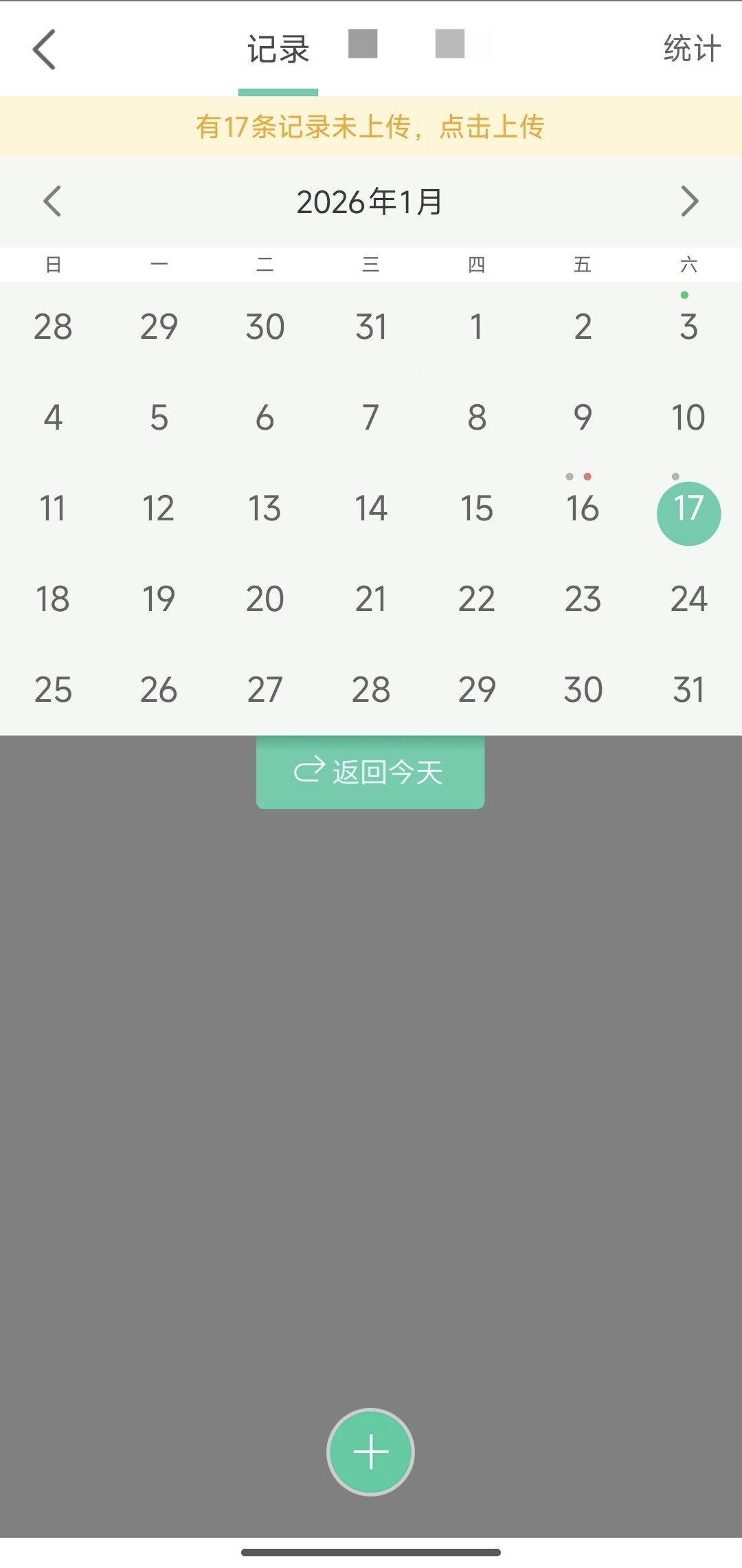Viewport: 742px width, 1568px height.
Task: Select January 3 on the calendar
Action: pos(688,327)
